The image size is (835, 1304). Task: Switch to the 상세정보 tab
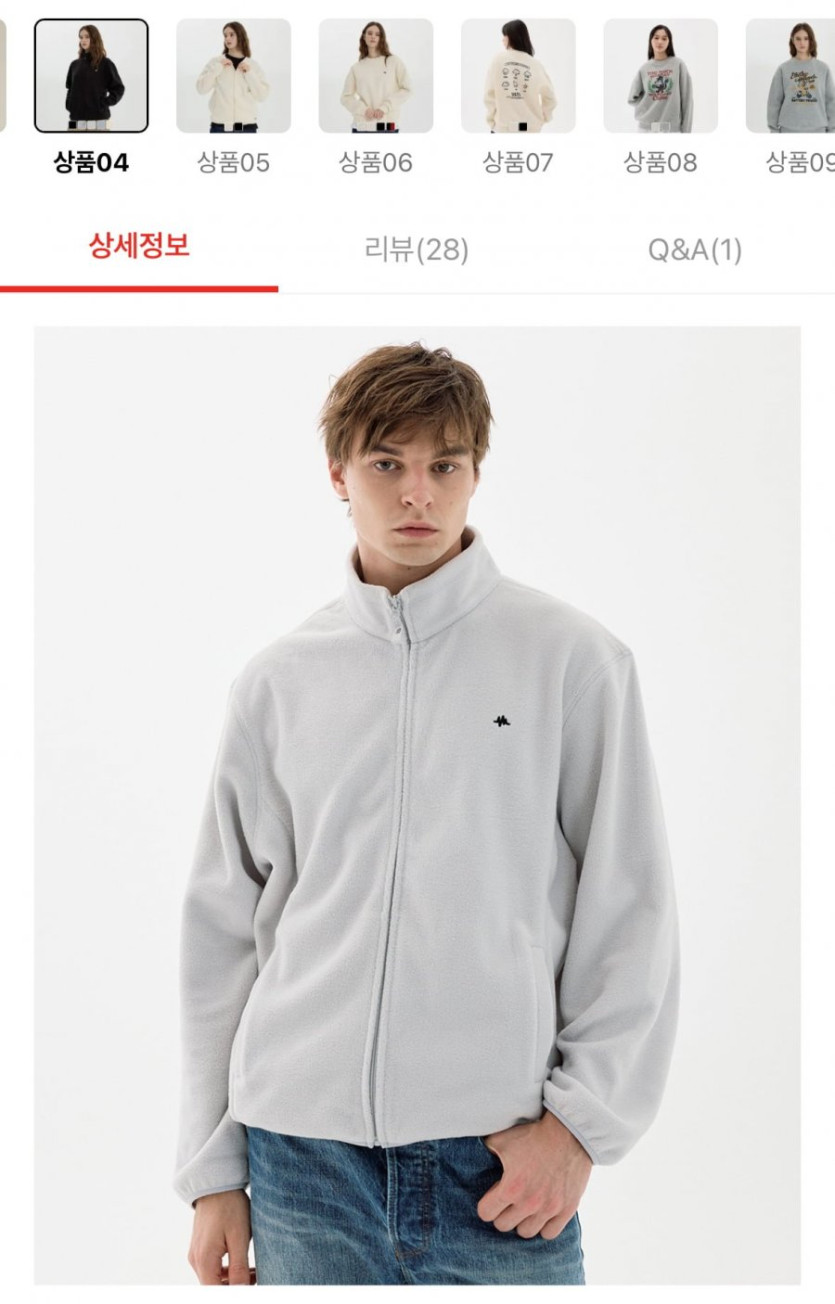[139, 246]
